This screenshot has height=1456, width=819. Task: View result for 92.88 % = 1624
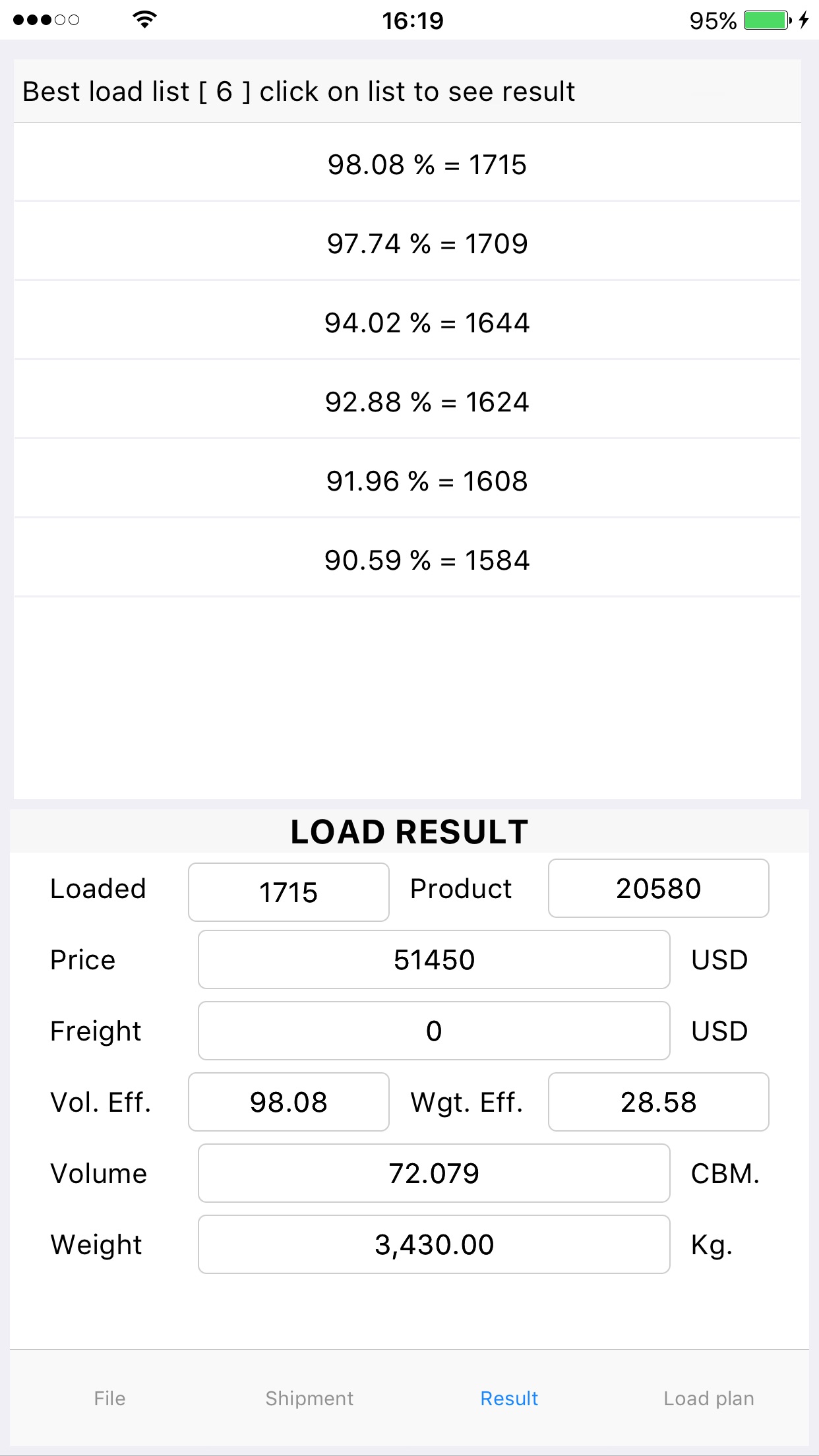click(408, 400)
